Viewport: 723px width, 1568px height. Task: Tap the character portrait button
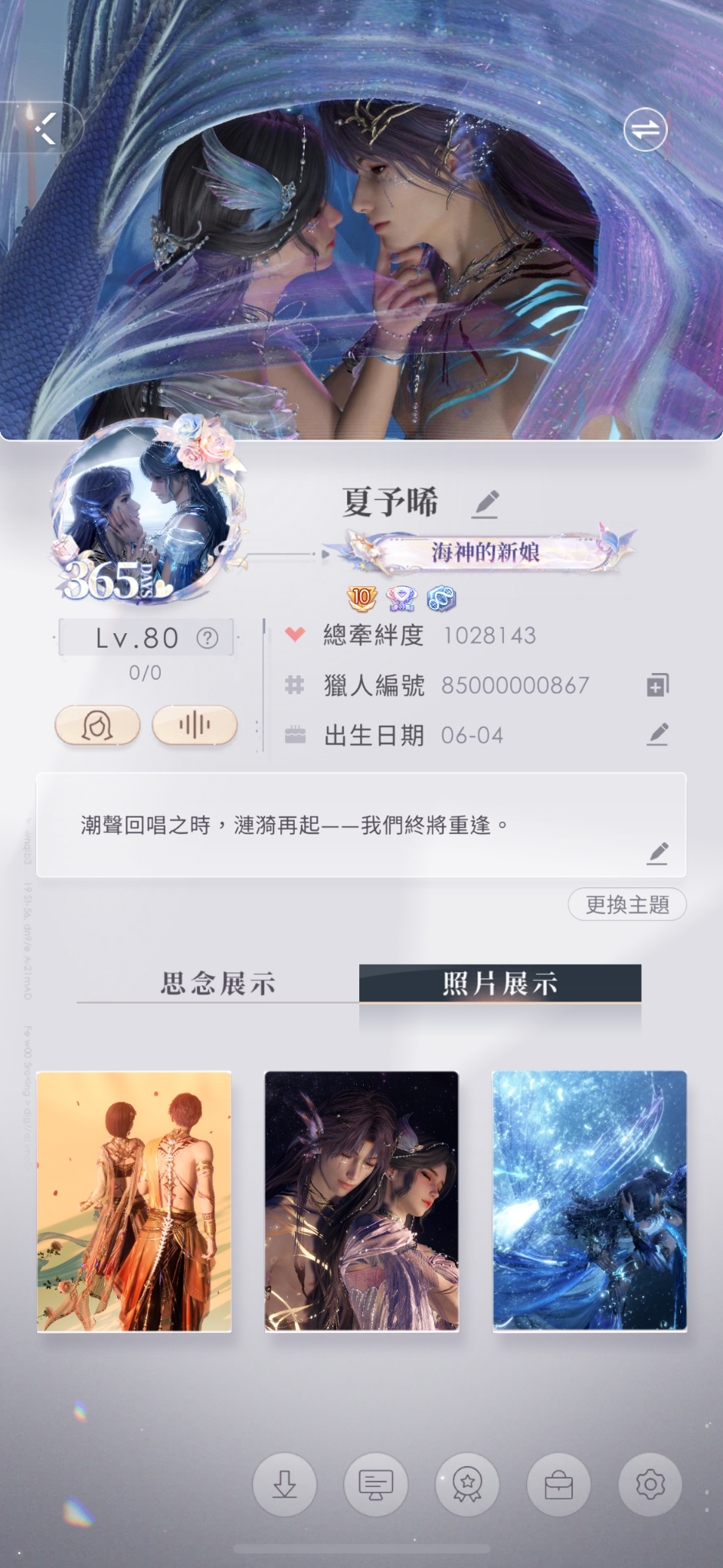(x=97, y=724)
